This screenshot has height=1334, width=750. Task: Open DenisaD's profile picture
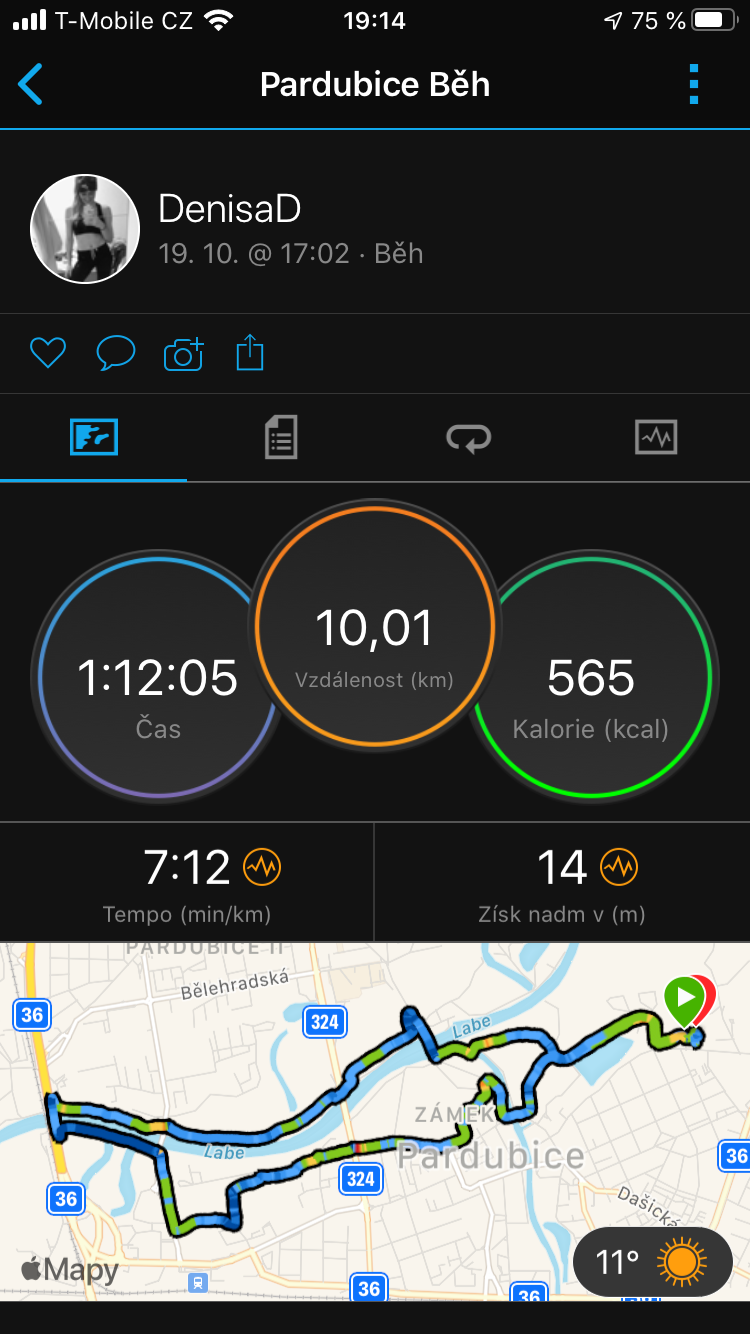pyautogui.click(x=85, y=229)
